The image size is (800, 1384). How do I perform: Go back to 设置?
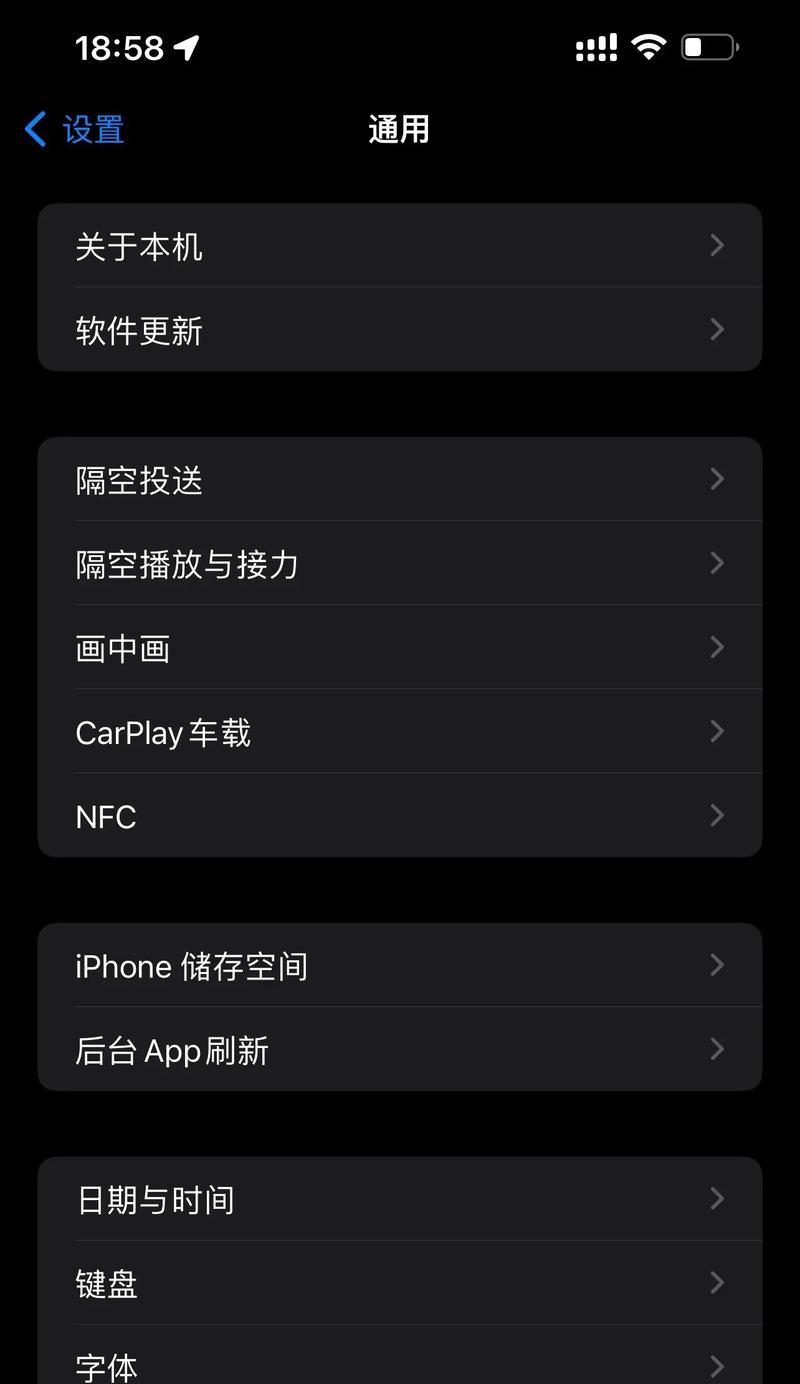(x=75, y=129)
